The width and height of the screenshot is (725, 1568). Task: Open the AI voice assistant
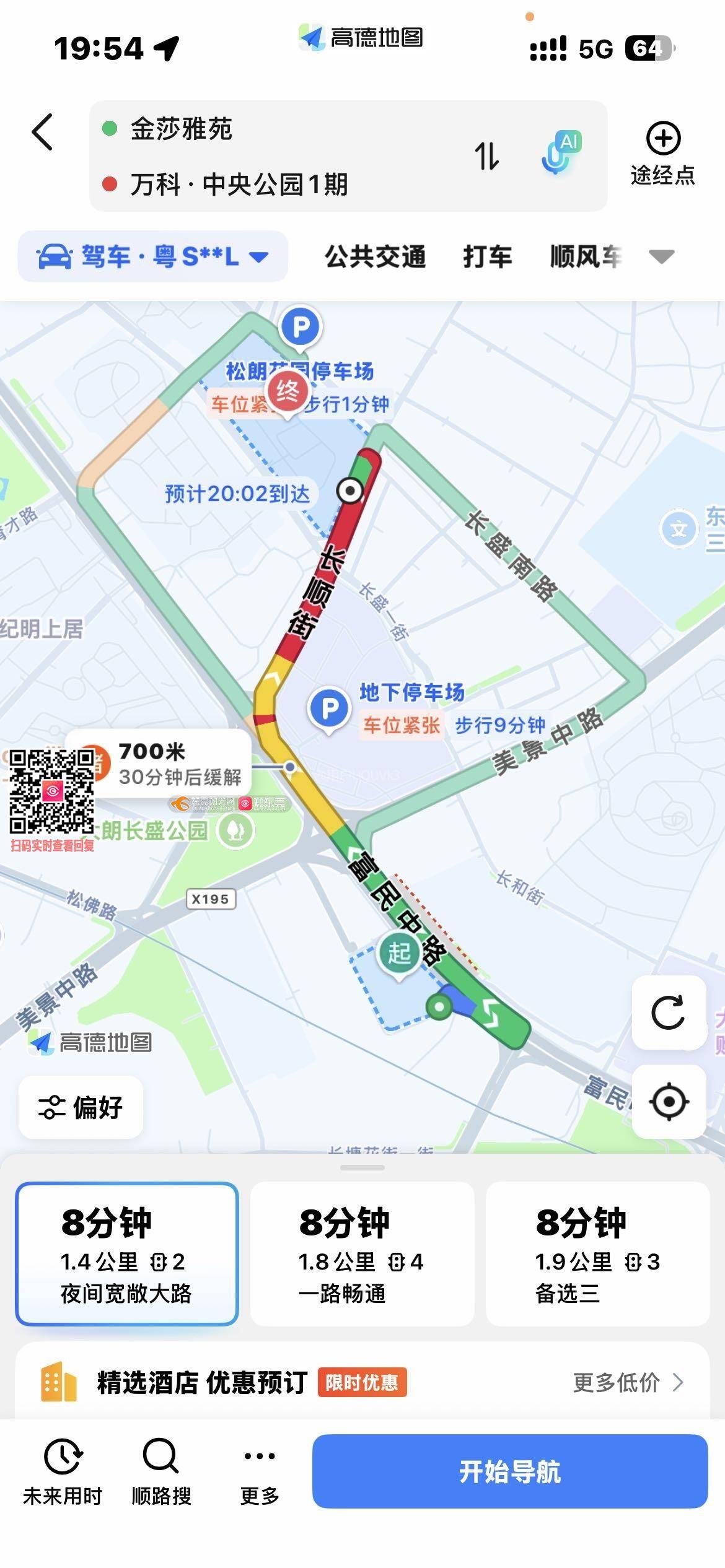560,154
